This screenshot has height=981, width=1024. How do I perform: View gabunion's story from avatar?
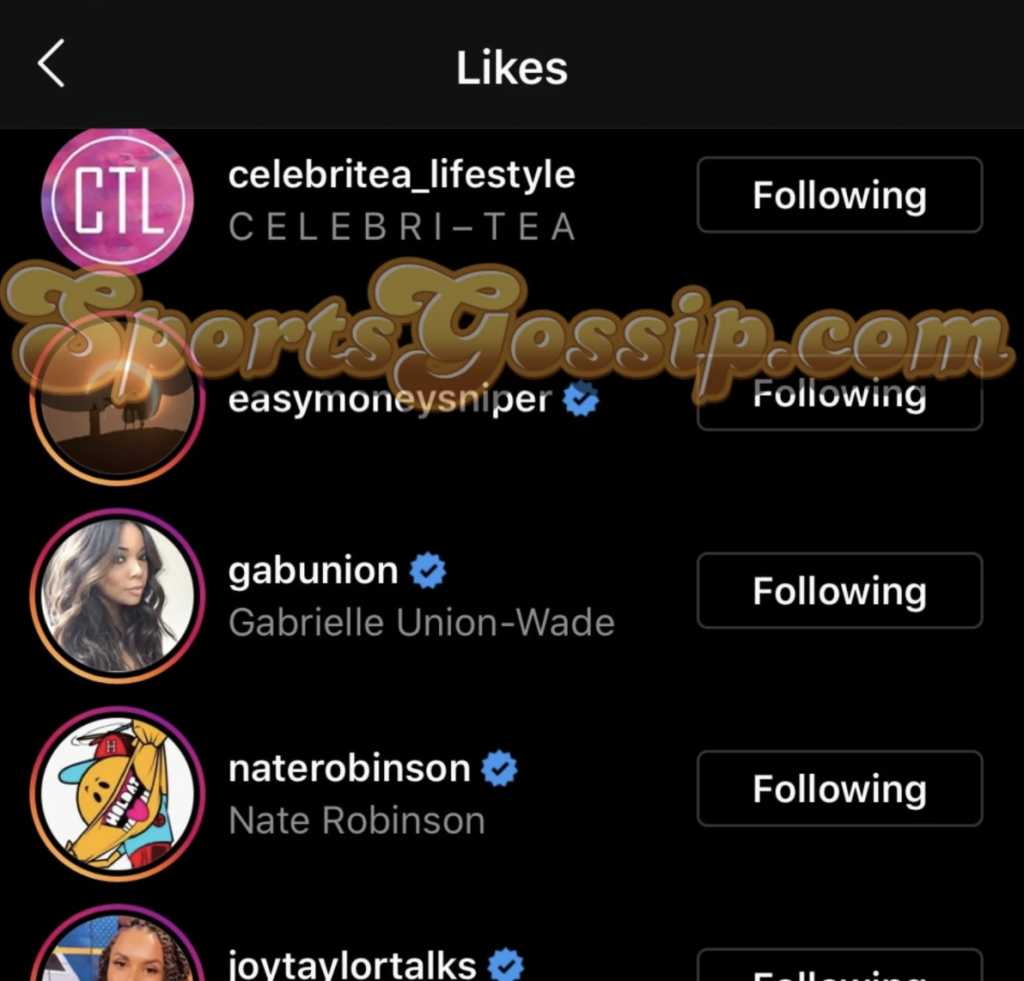[117, 596]
